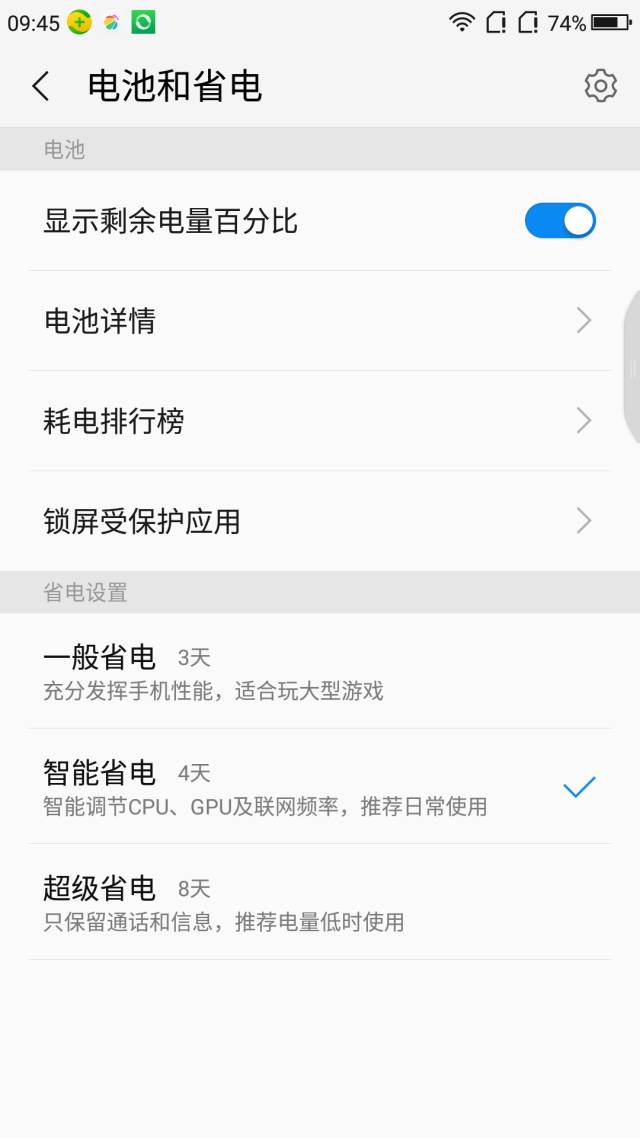Tap the side handle on the right edge
This screenshot has width=640, height=1138.
coord(632,368)
